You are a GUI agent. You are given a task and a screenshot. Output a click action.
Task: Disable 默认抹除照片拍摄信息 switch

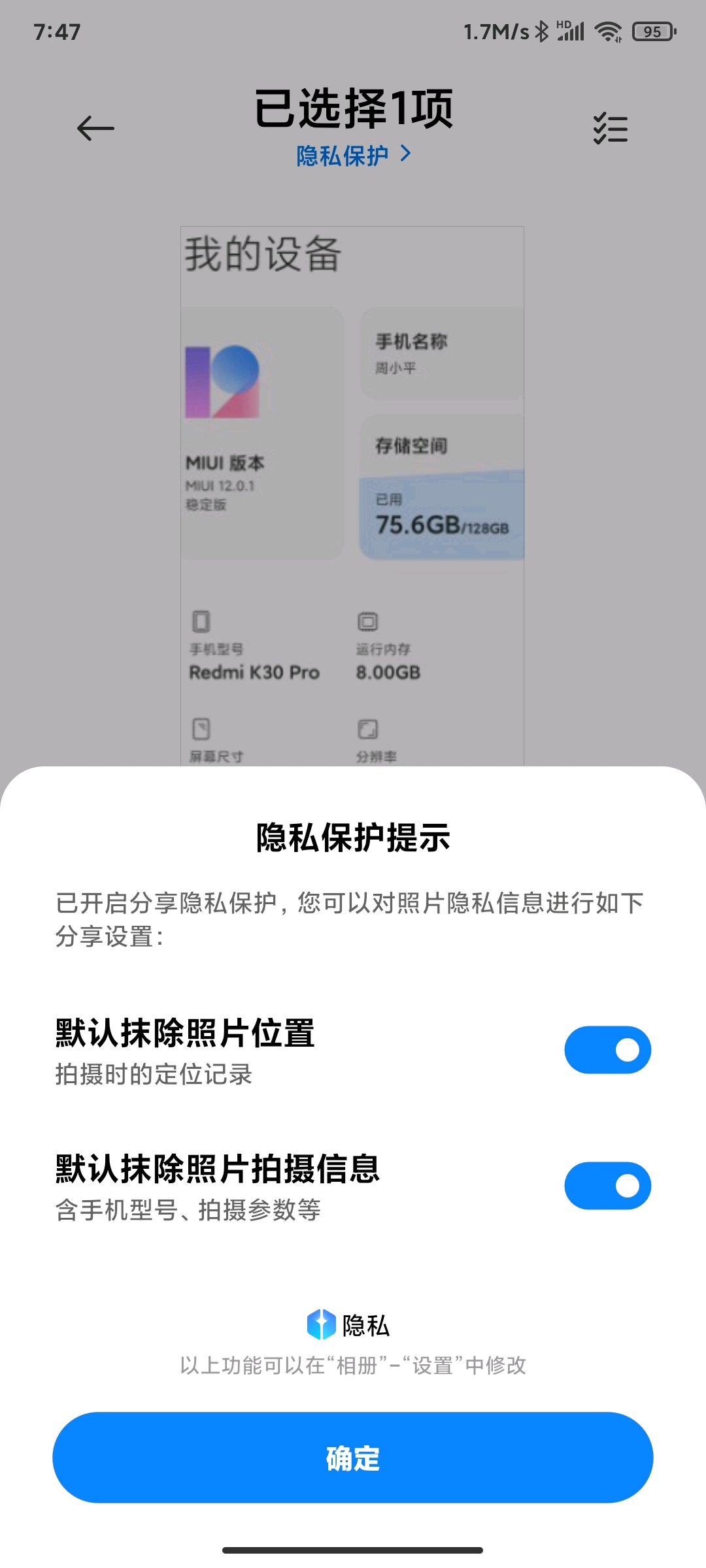[608, 1186]
